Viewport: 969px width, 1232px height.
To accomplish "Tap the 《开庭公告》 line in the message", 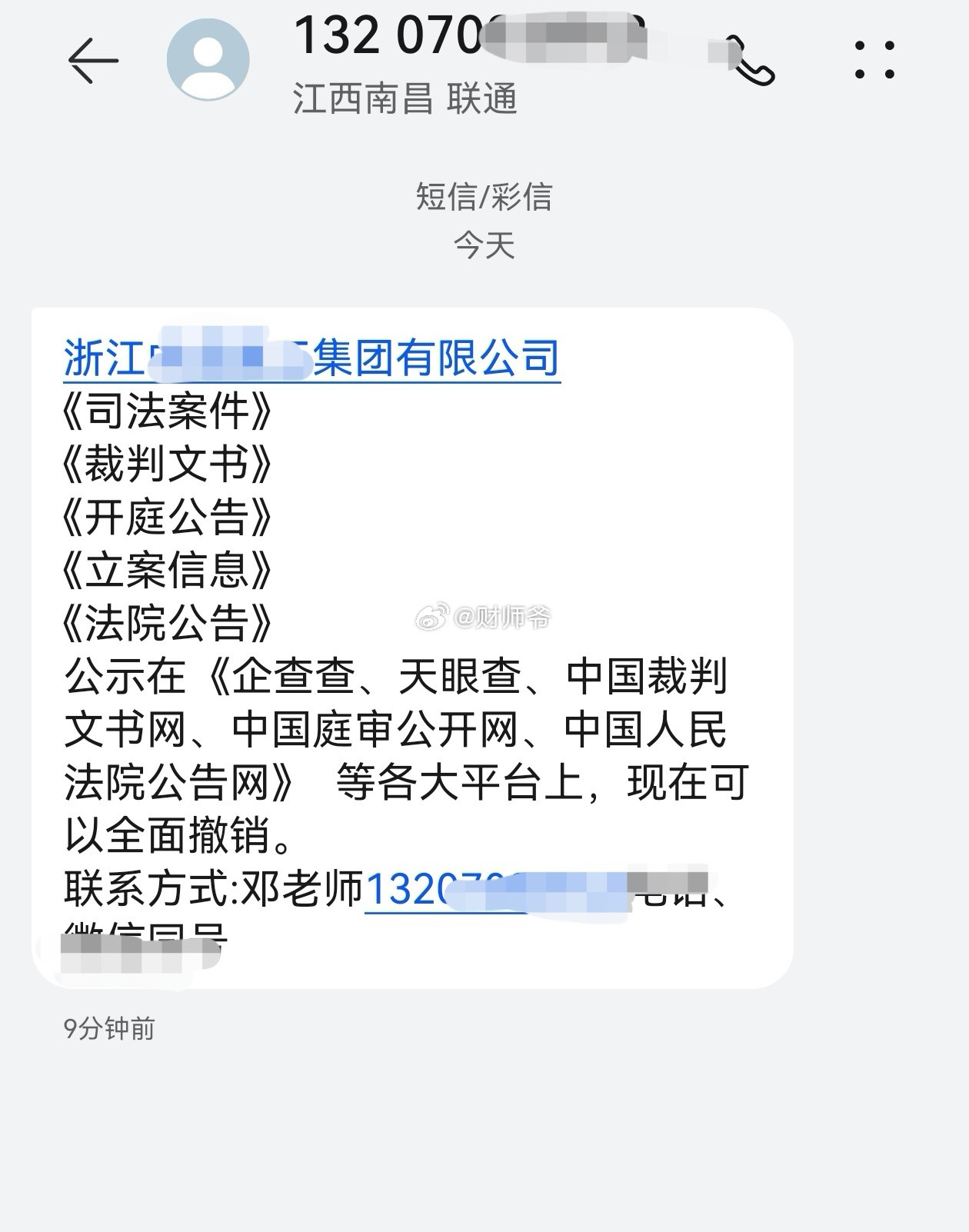I will point(165,517).
